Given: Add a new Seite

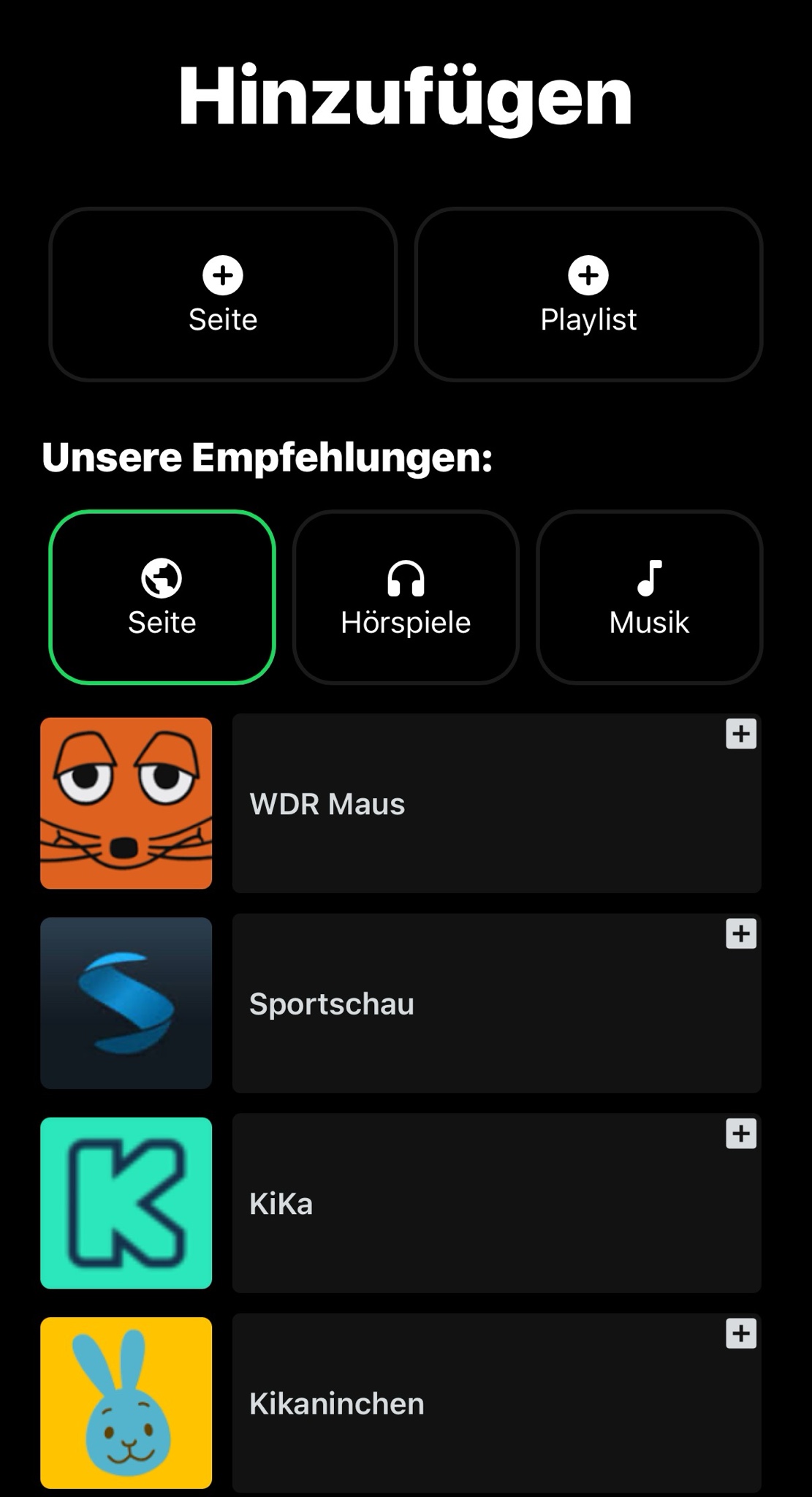Looking at the screenshot, I should point(223,295).
